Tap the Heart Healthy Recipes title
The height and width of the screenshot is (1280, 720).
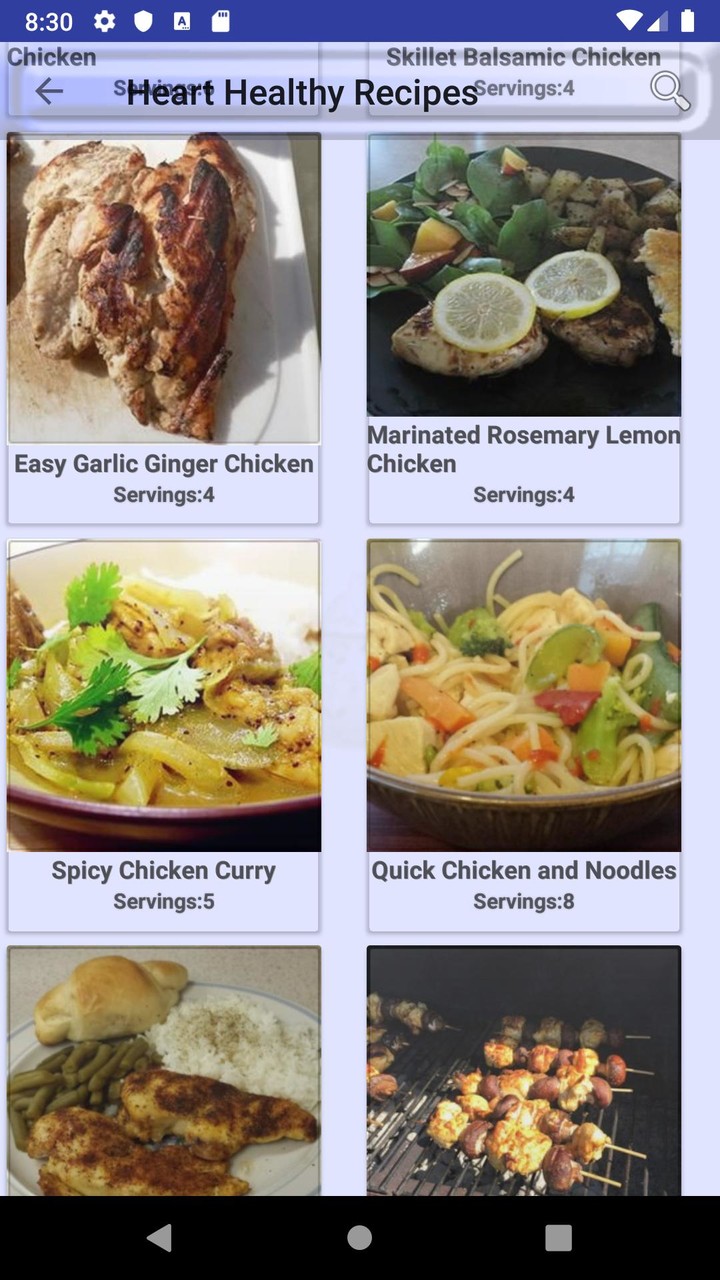(x=300, y=92)
